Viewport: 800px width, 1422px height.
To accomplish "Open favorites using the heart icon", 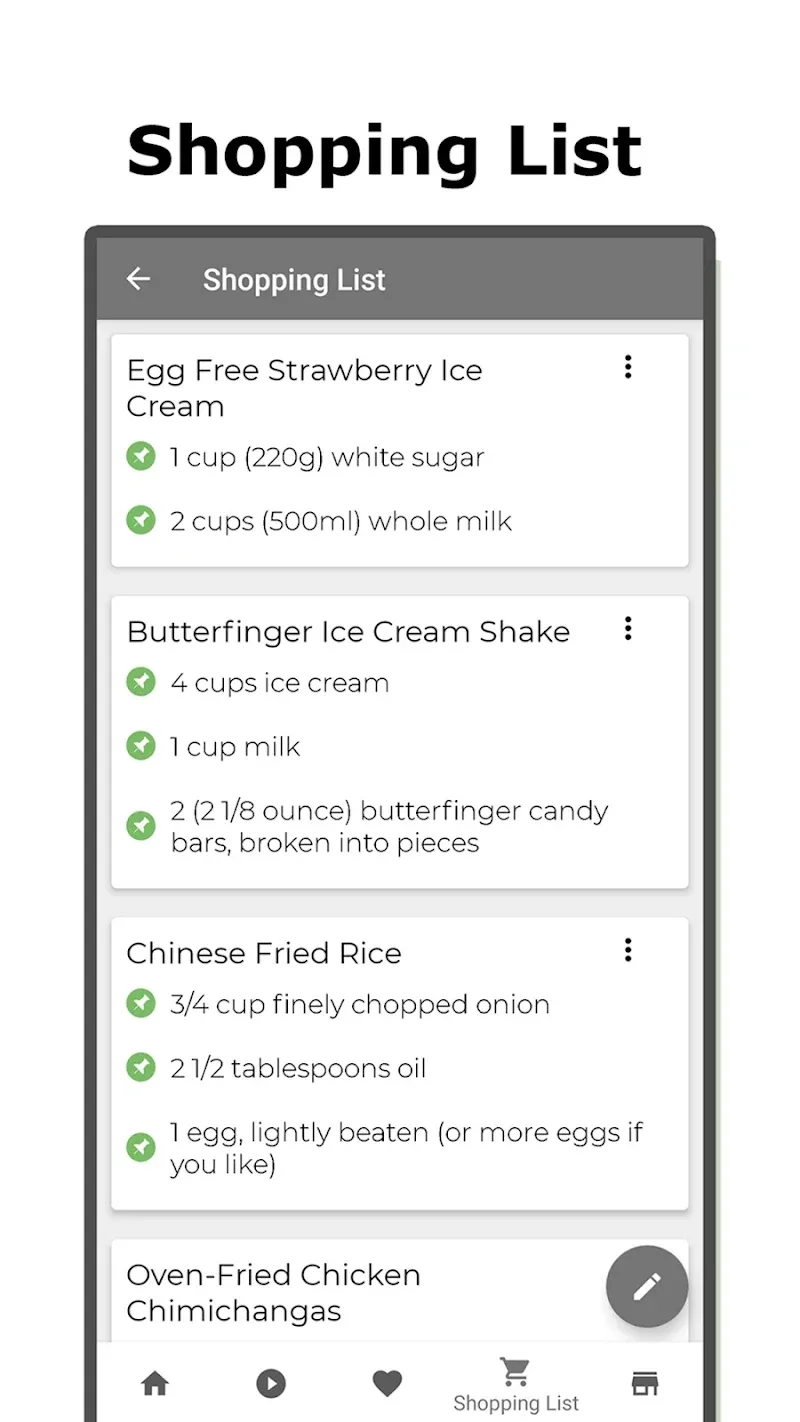I will [x=387, y=1383].
